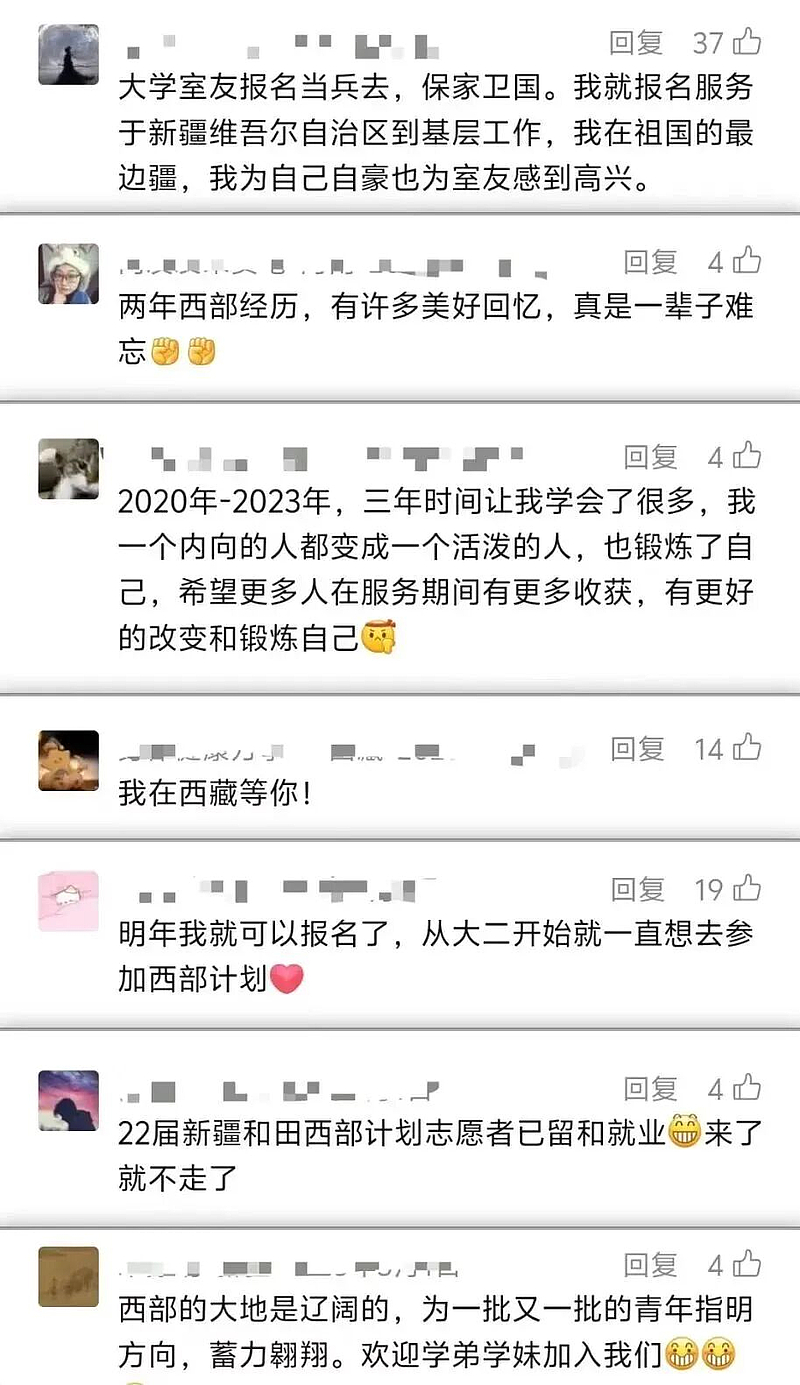This screenshot has height=1385, width=800.
Task: Reply to the 西部的大地是辽阔的 comment
Action: 650,1265
